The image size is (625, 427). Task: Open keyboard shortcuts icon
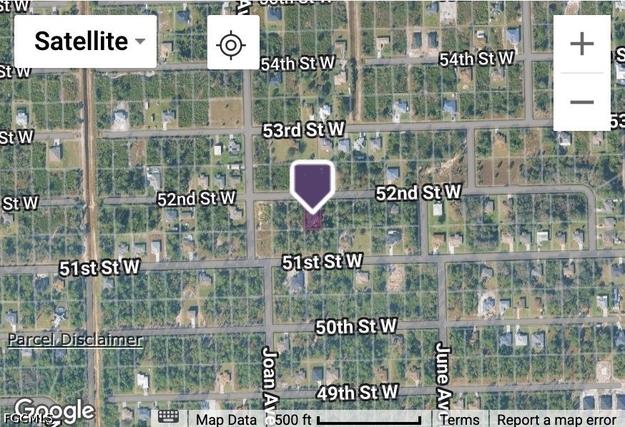(169, 417)
